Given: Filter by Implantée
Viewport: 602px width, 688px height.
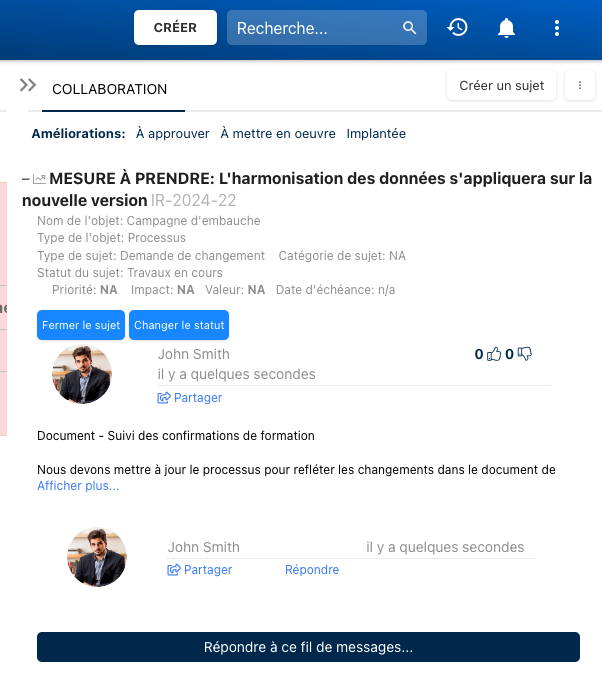Looking at the screenshot, I should (376, 133).
